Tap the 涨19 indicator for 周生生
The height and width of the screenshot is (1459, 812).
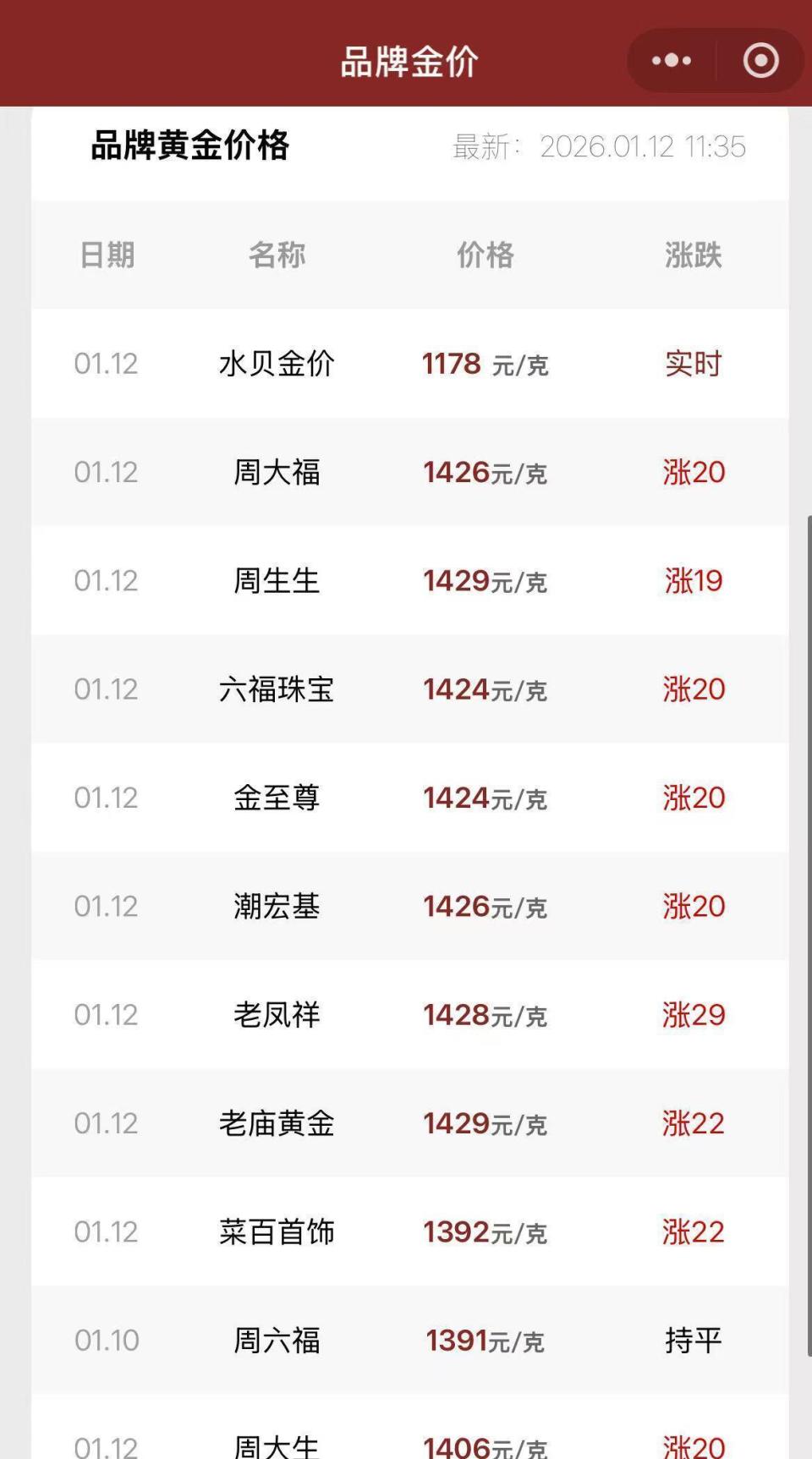coord(693,581)
